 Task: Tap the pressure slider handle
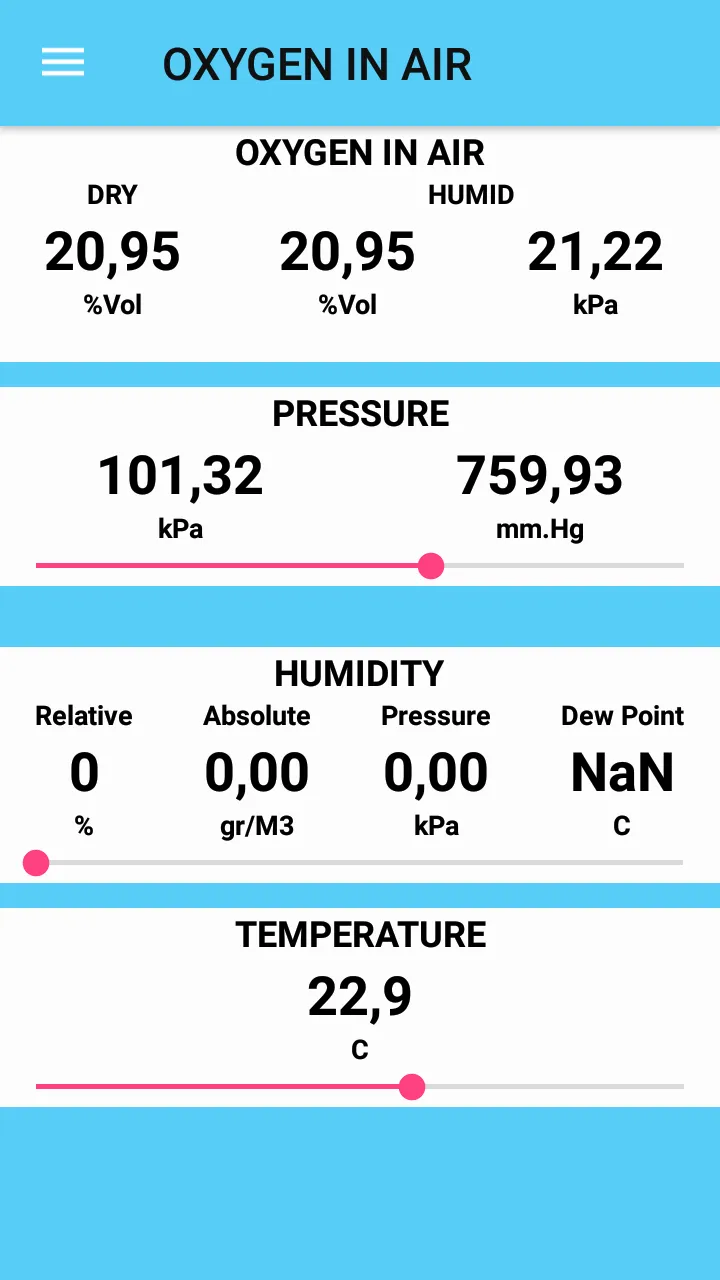point(431,566)
